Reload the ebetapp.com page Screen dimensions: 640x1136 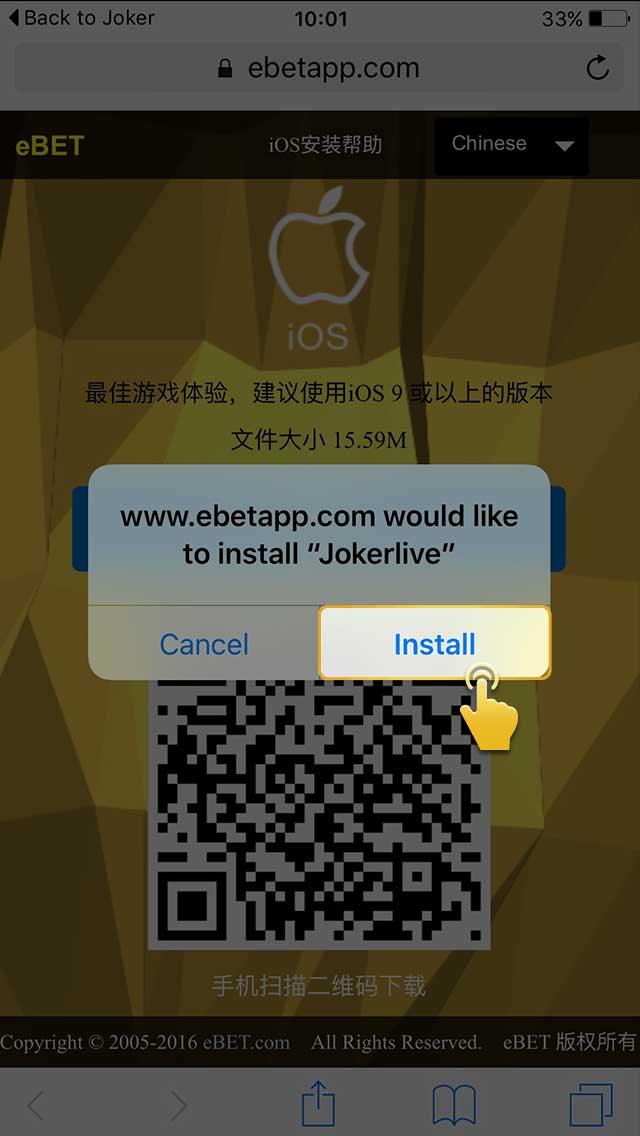click(x=597, y=68)
